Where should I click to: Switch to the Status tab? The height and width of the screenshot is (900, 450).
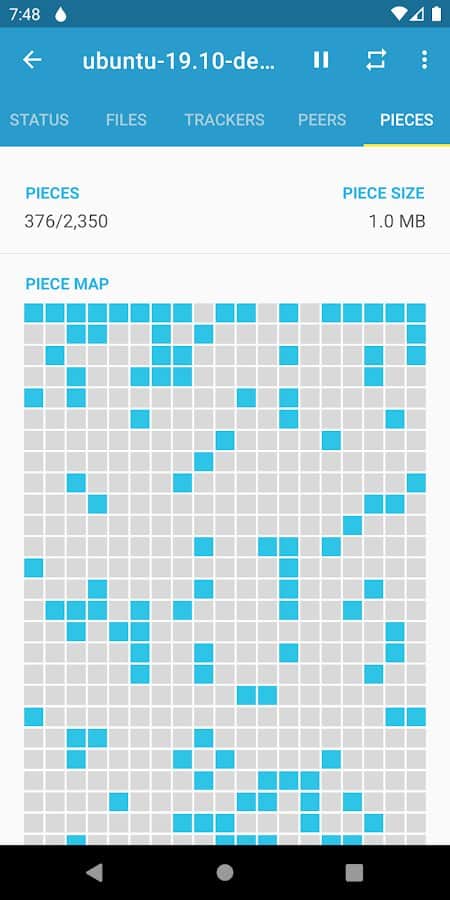39,119
